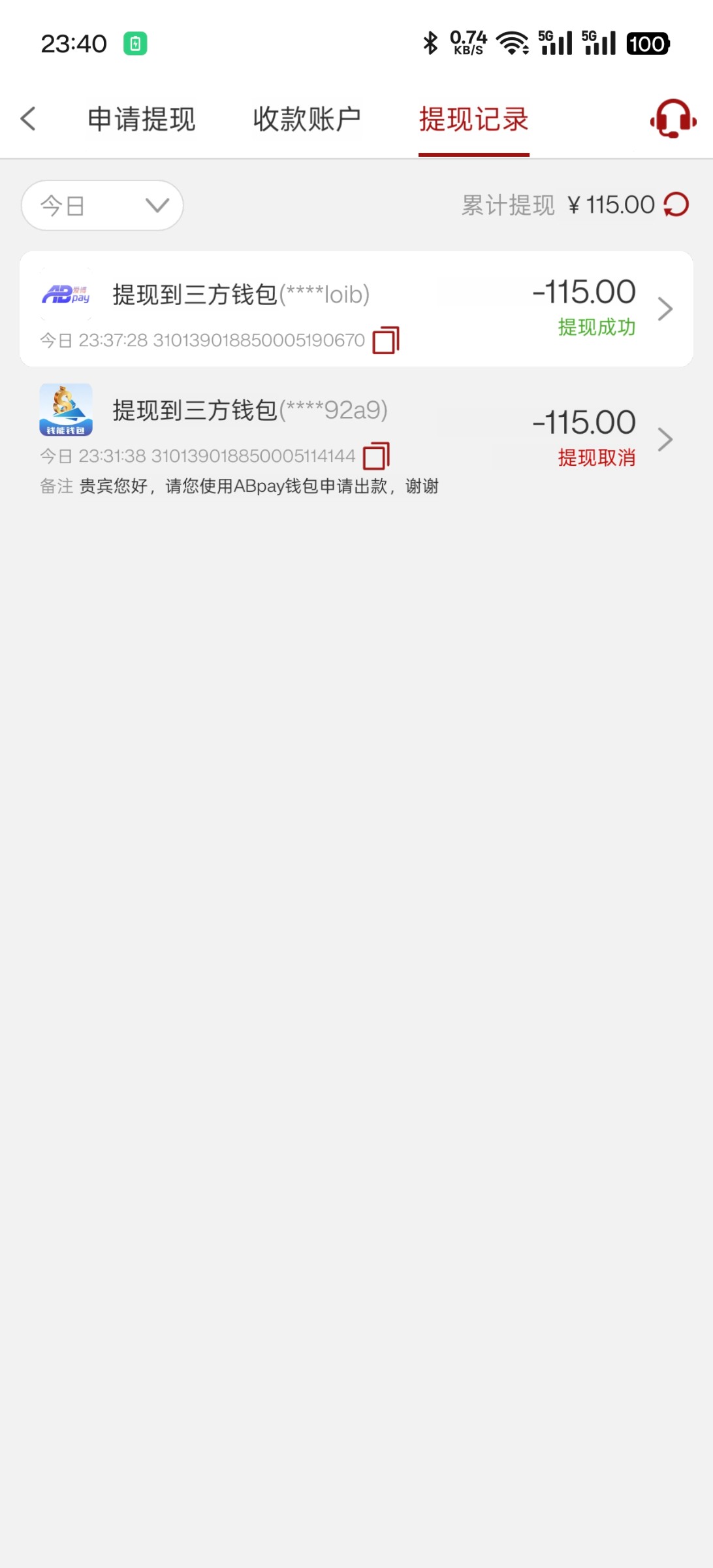The height and width of the screenshot is (1568, 713).
Task: Select the 提现记录 tab
Action: (473, 120)
